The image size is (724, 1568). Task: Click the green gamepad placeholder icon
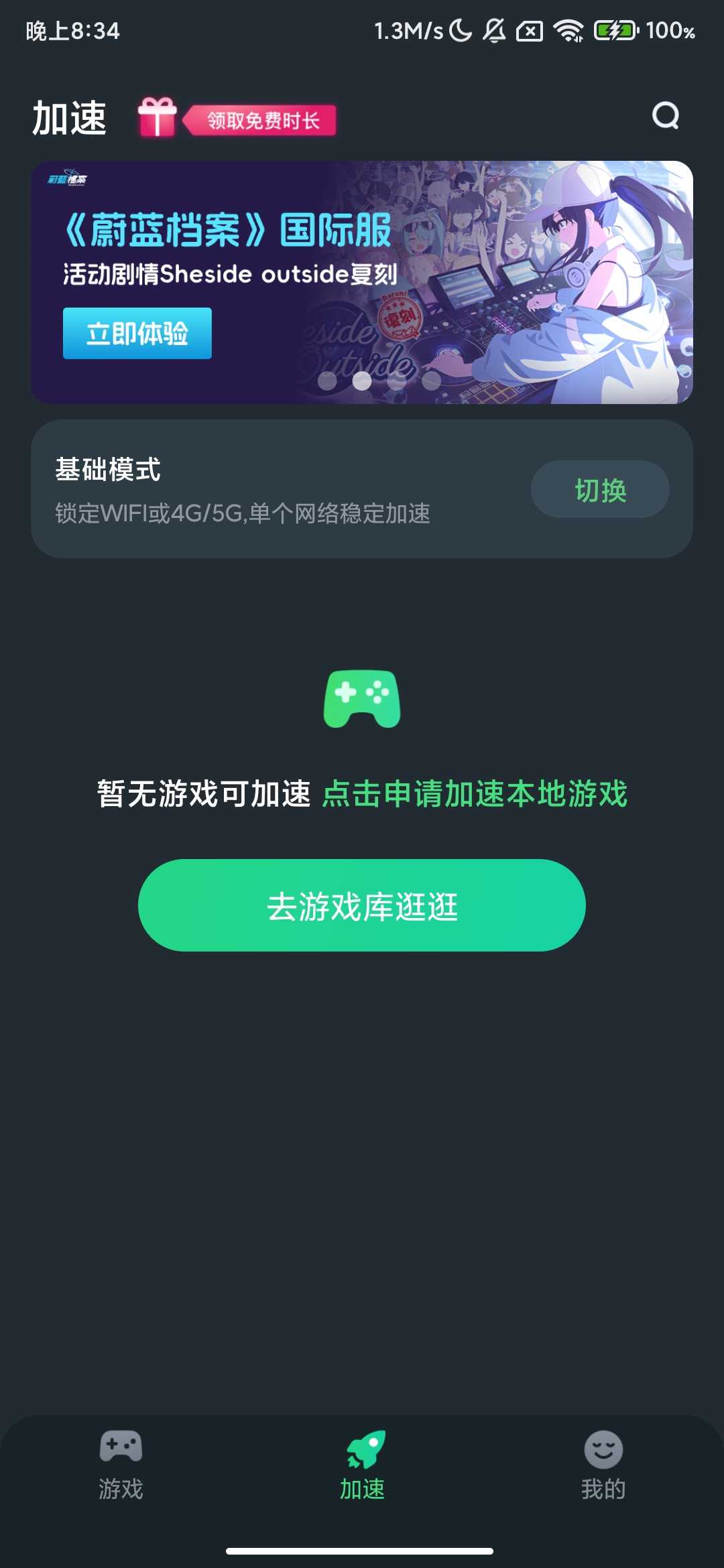coord(362,699)
